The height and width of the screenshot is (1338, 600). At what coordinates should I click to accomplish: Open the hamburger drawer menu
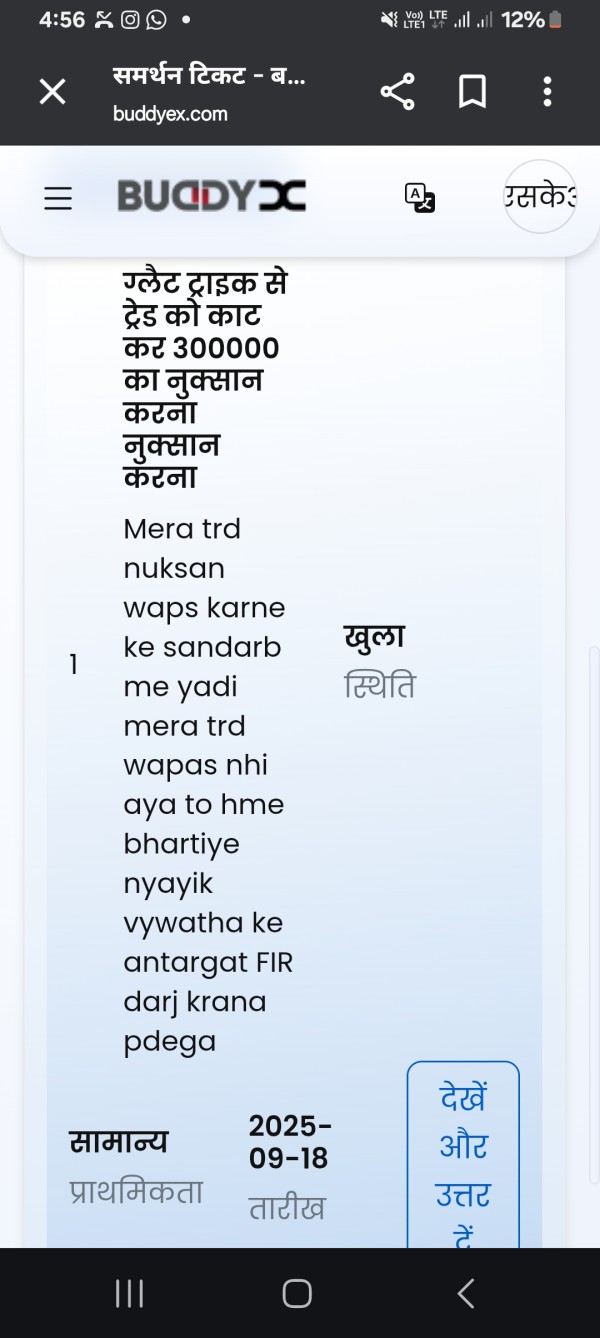click(59, 197)
